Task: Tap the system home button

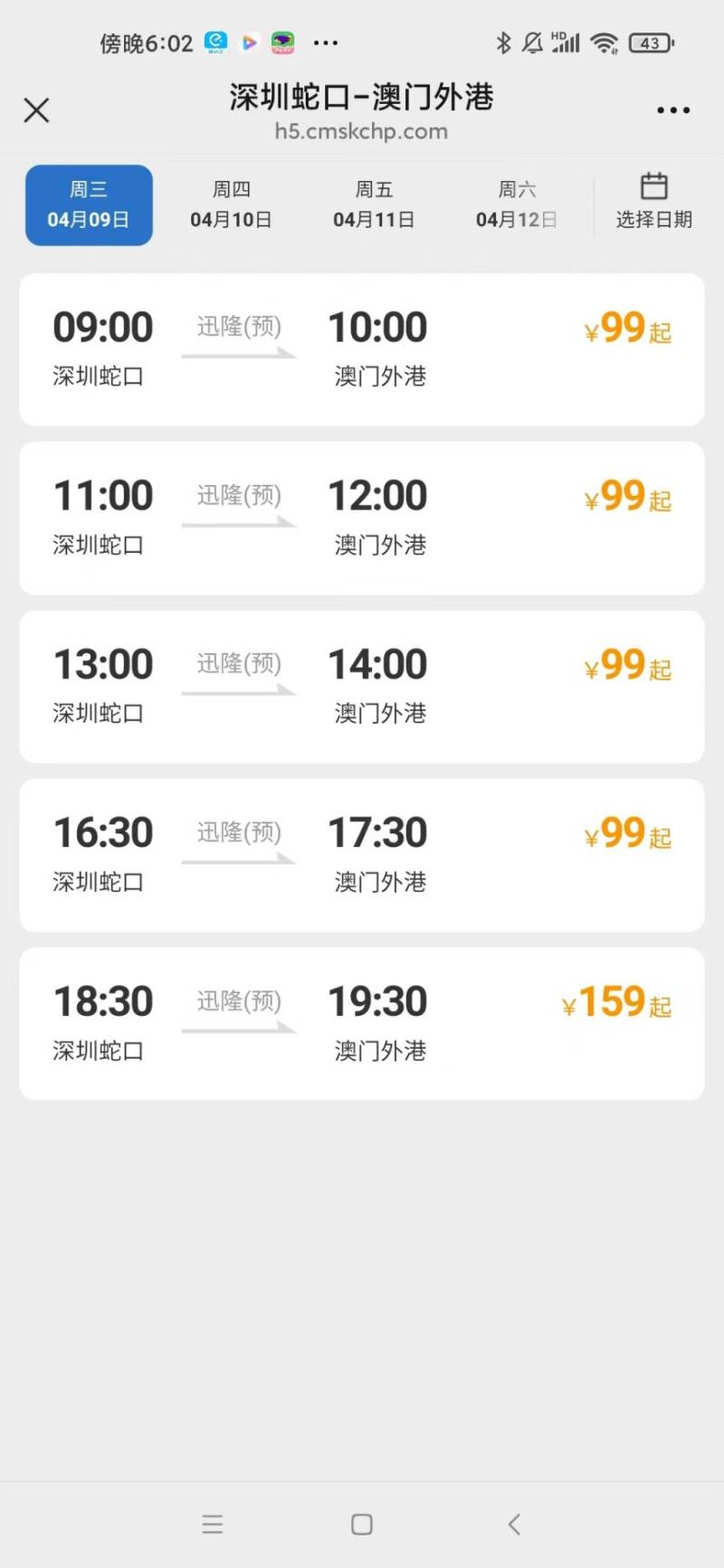Action: (362, 1525)
